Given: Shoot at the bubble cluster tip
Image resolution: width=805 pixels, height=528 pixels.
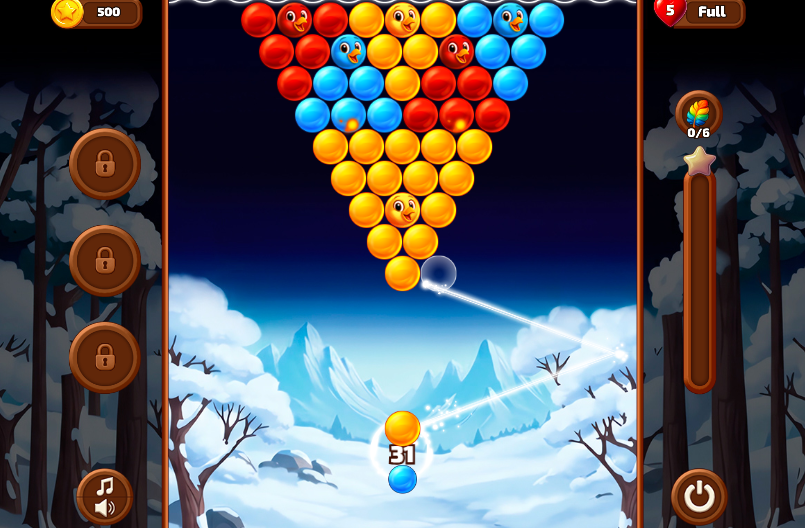Looking at the screenshot, I should 402,273.
